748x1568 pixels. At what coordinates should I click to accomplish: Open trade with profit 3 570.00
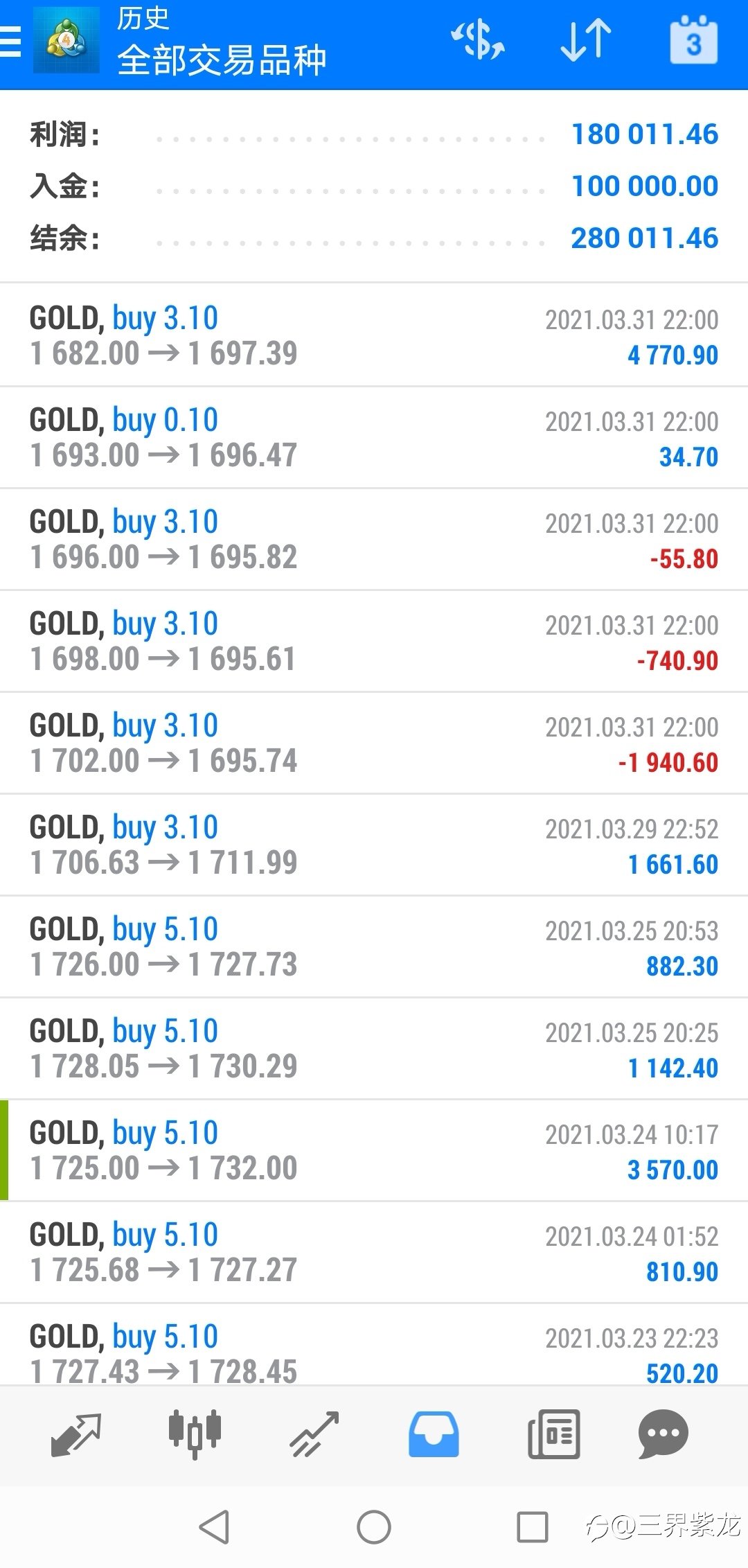pyautogui.click(x=374, y=1150)
